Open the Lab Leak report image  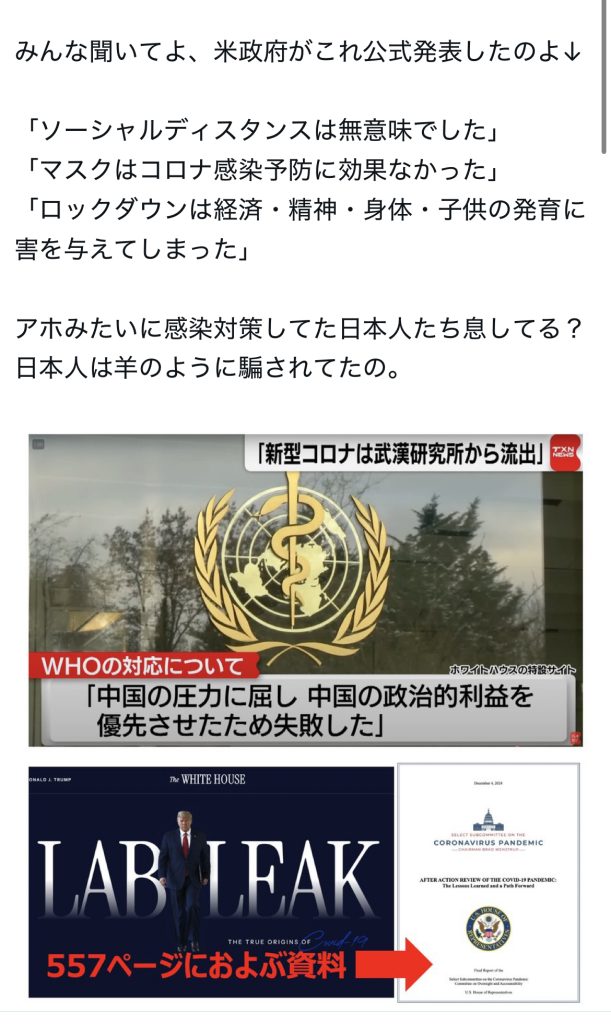[305, 882]
